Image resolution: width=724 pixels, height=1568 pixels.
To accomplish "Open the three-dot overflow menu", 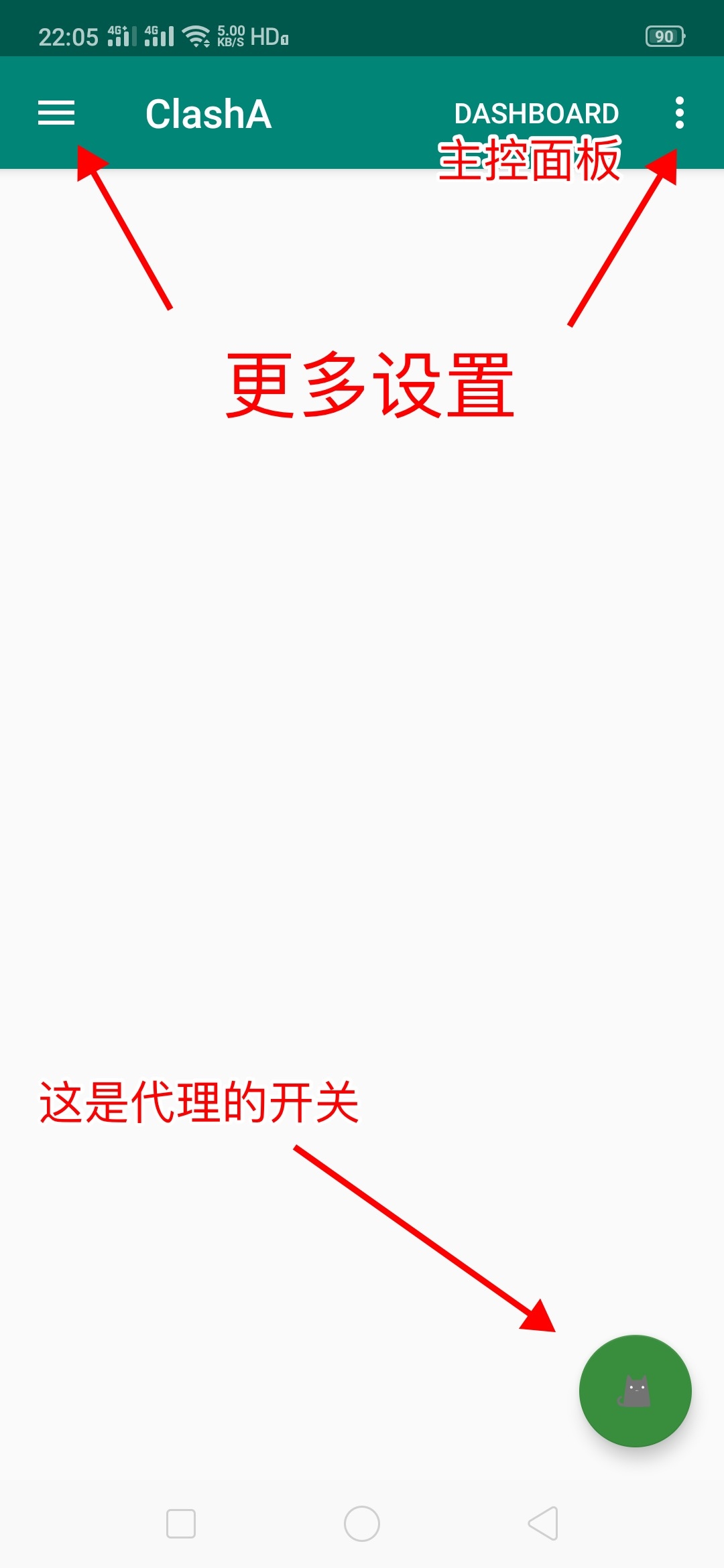I will tap(679, 113).
